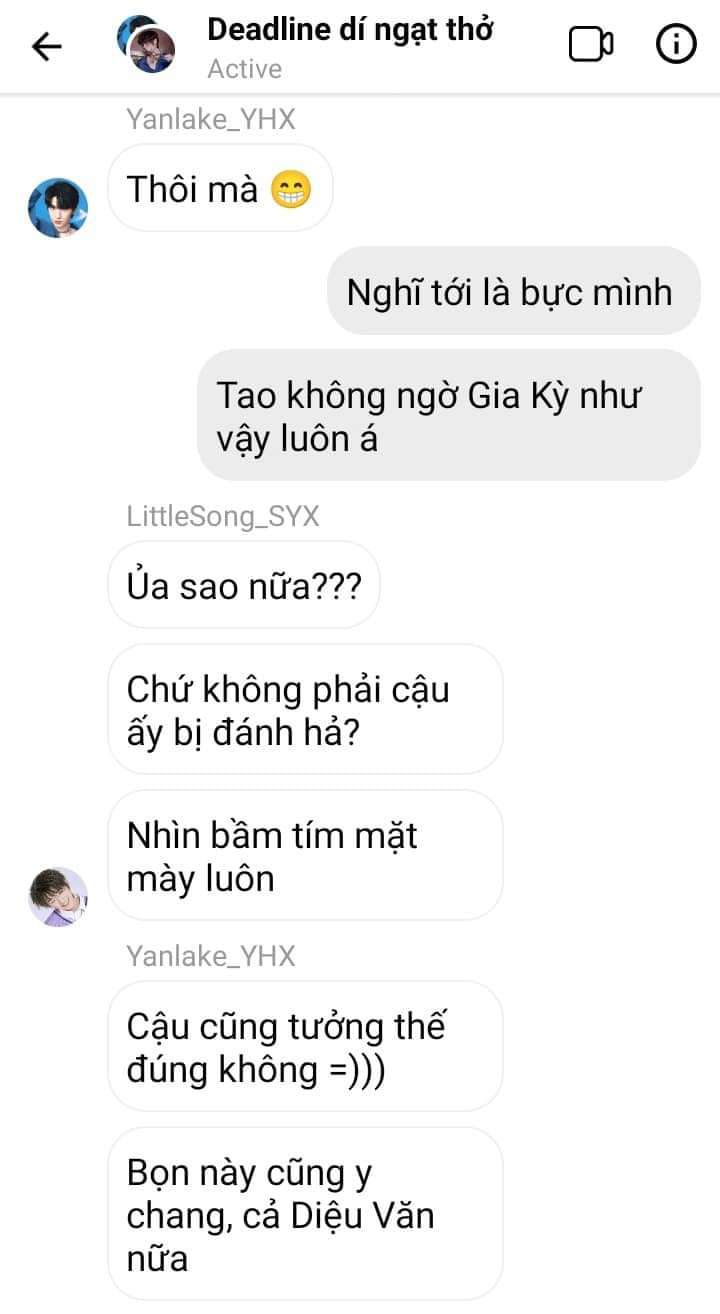Open the chat info details
720x1314 pixels.
675,45
